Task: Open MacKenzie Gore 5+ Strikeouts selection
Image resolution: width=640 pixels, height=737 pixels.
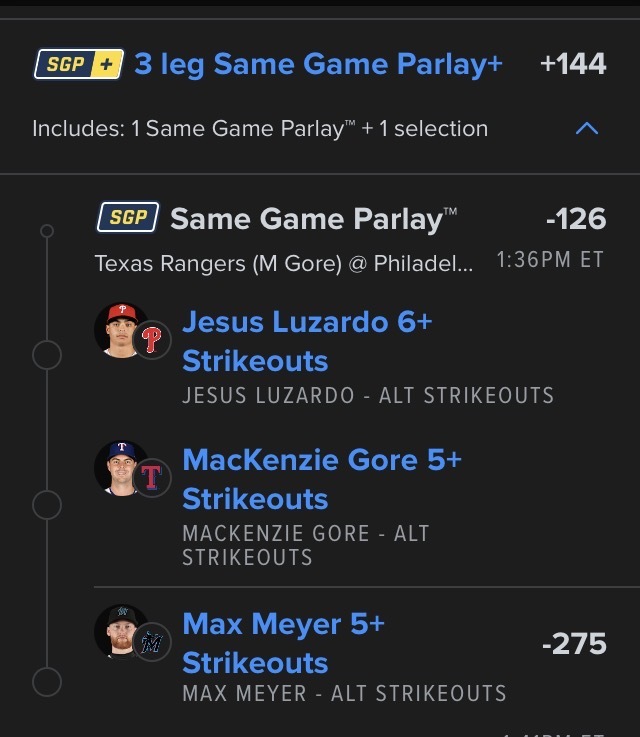Action: point(321,479)
